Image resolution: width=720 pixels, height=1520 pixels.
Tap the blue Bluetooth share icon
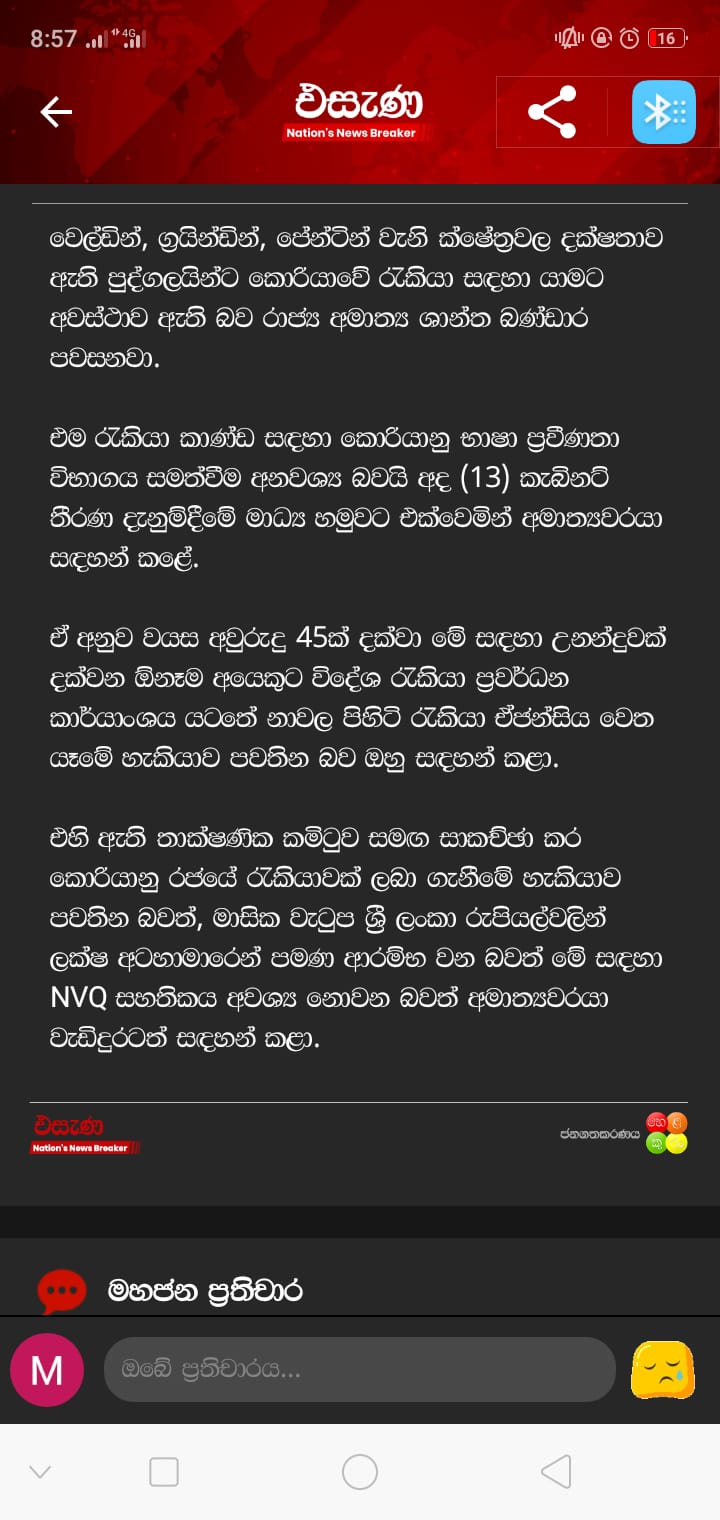(664, 112)
